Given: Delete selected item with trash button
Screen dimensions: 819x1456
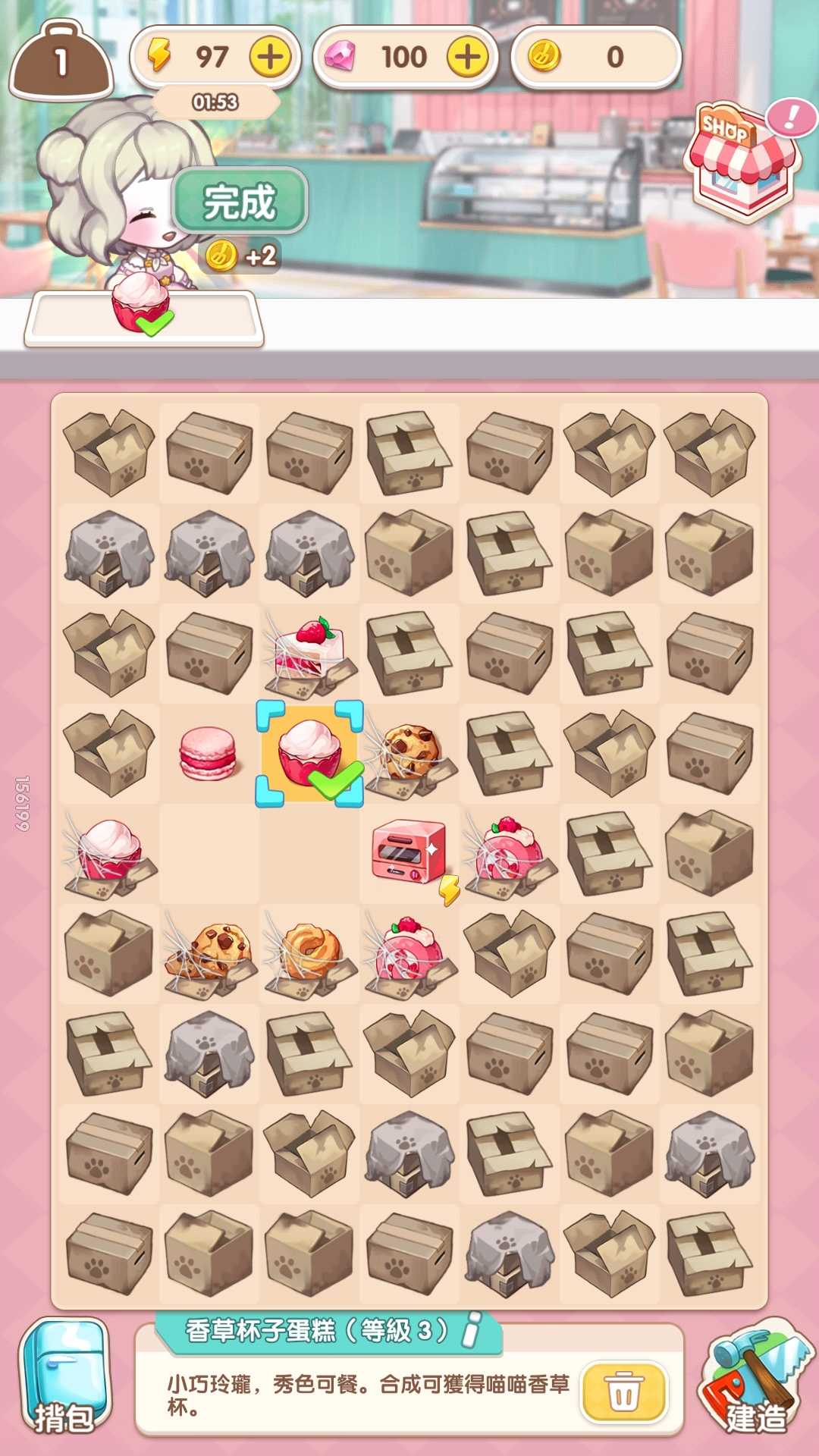Looking at the screenshot, I should click(x=623, y=1392).
